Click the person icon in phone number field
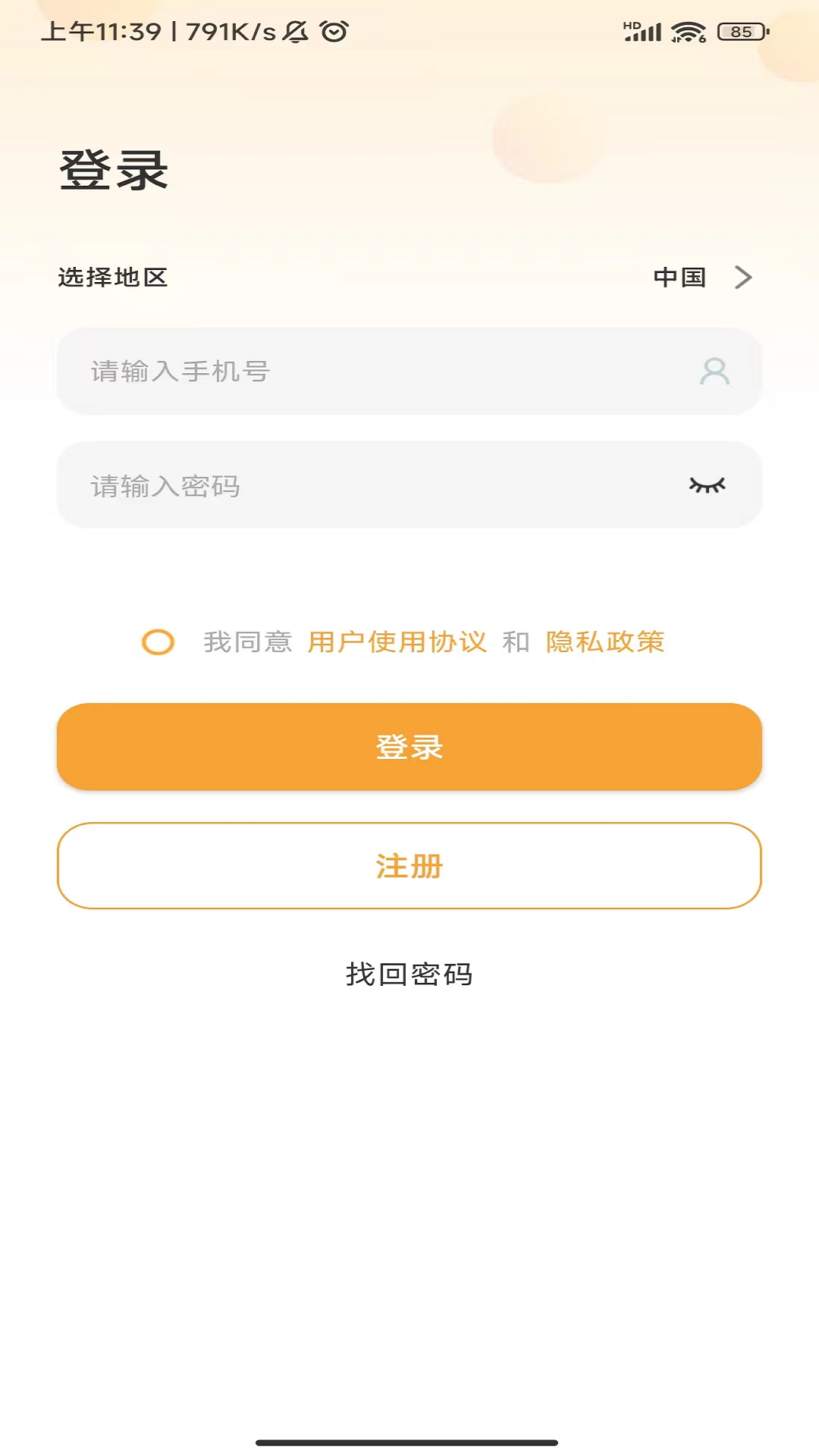The image size is (819, 1456). [x=714, y=372]
